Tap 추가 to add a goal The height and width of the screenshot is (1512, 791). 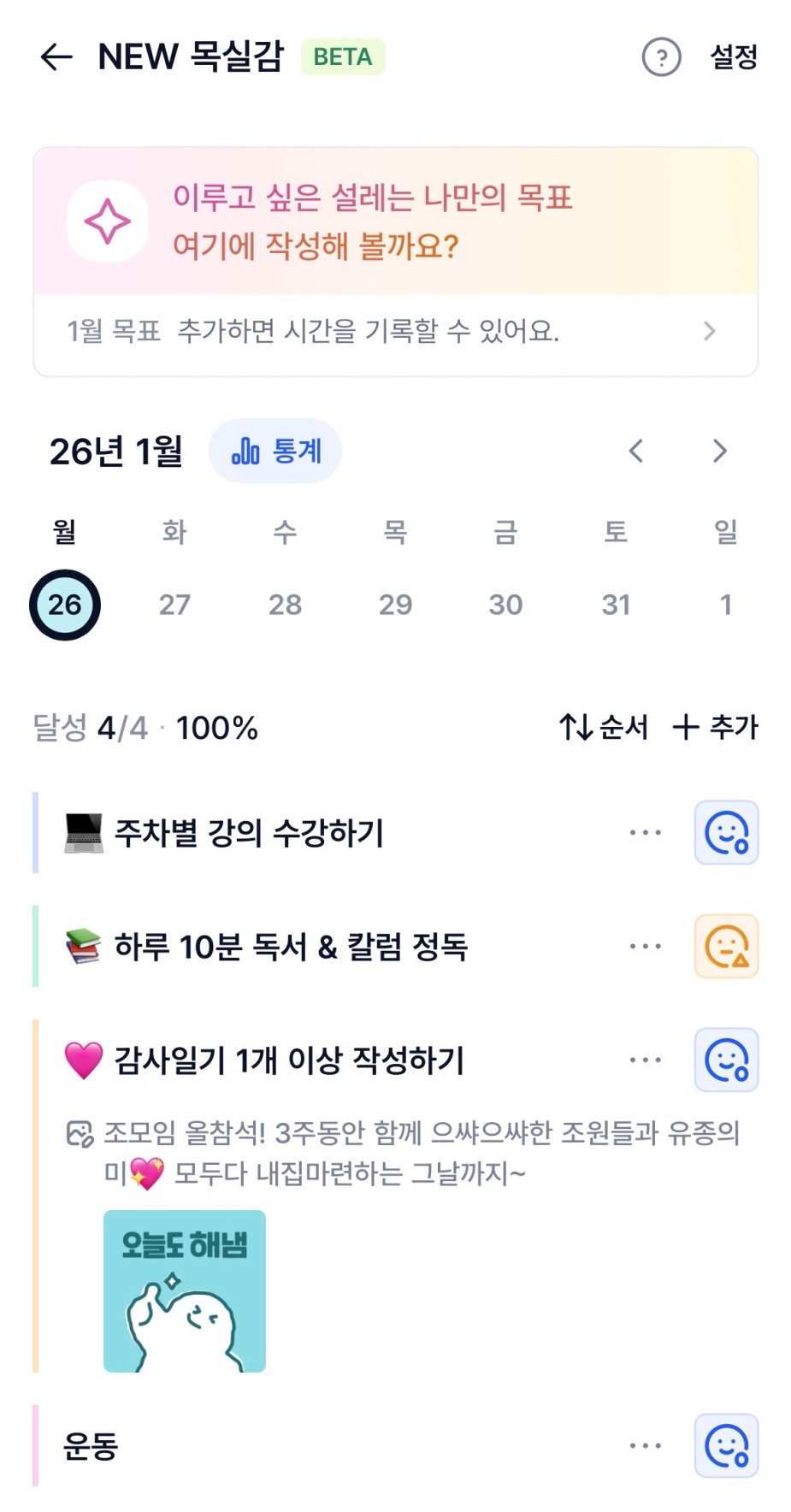pyautogui.click(x=716, y=728)
